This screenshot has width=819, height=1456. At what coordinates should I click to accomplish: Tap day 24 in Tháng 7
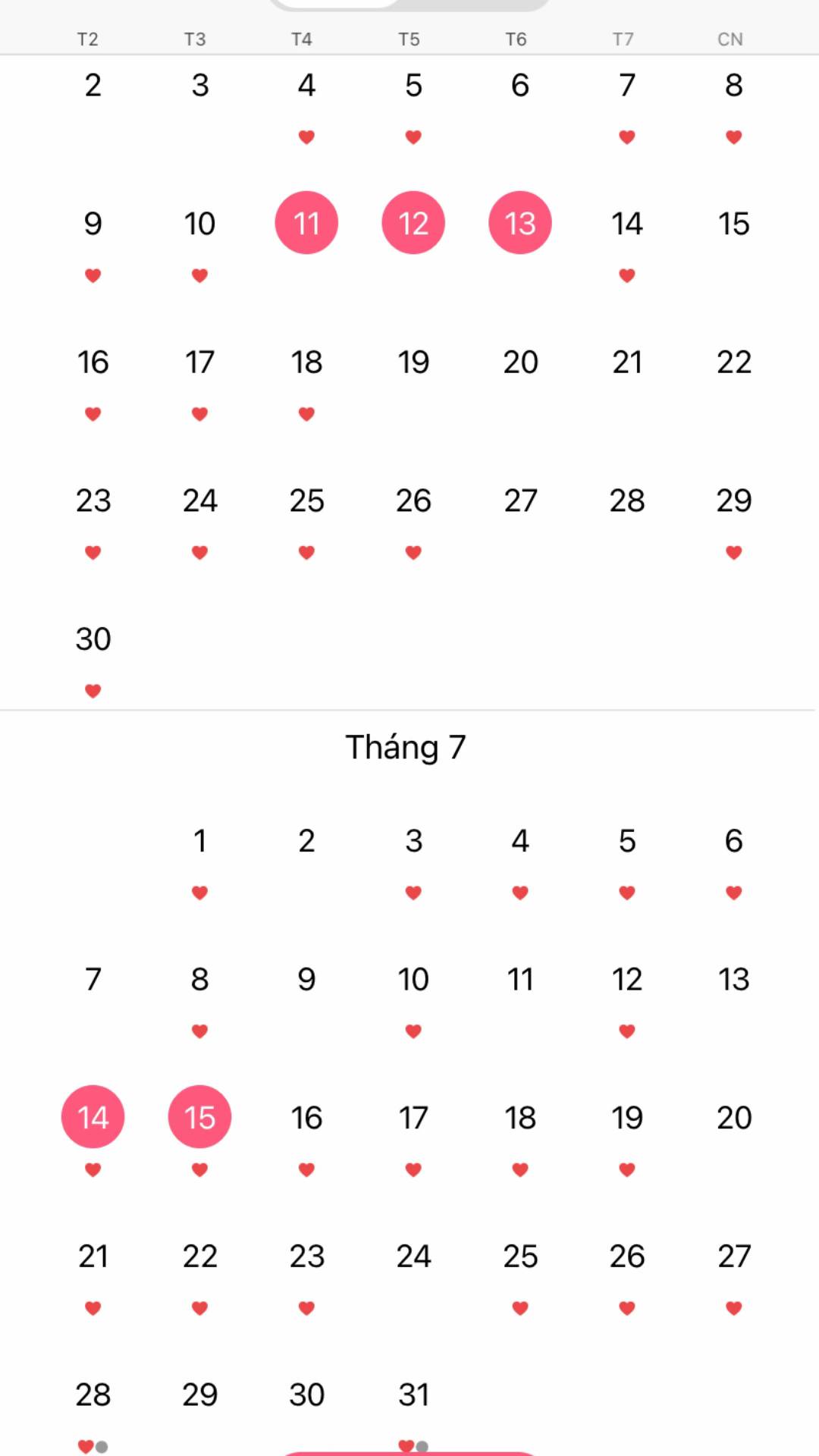click(413, 1256)
